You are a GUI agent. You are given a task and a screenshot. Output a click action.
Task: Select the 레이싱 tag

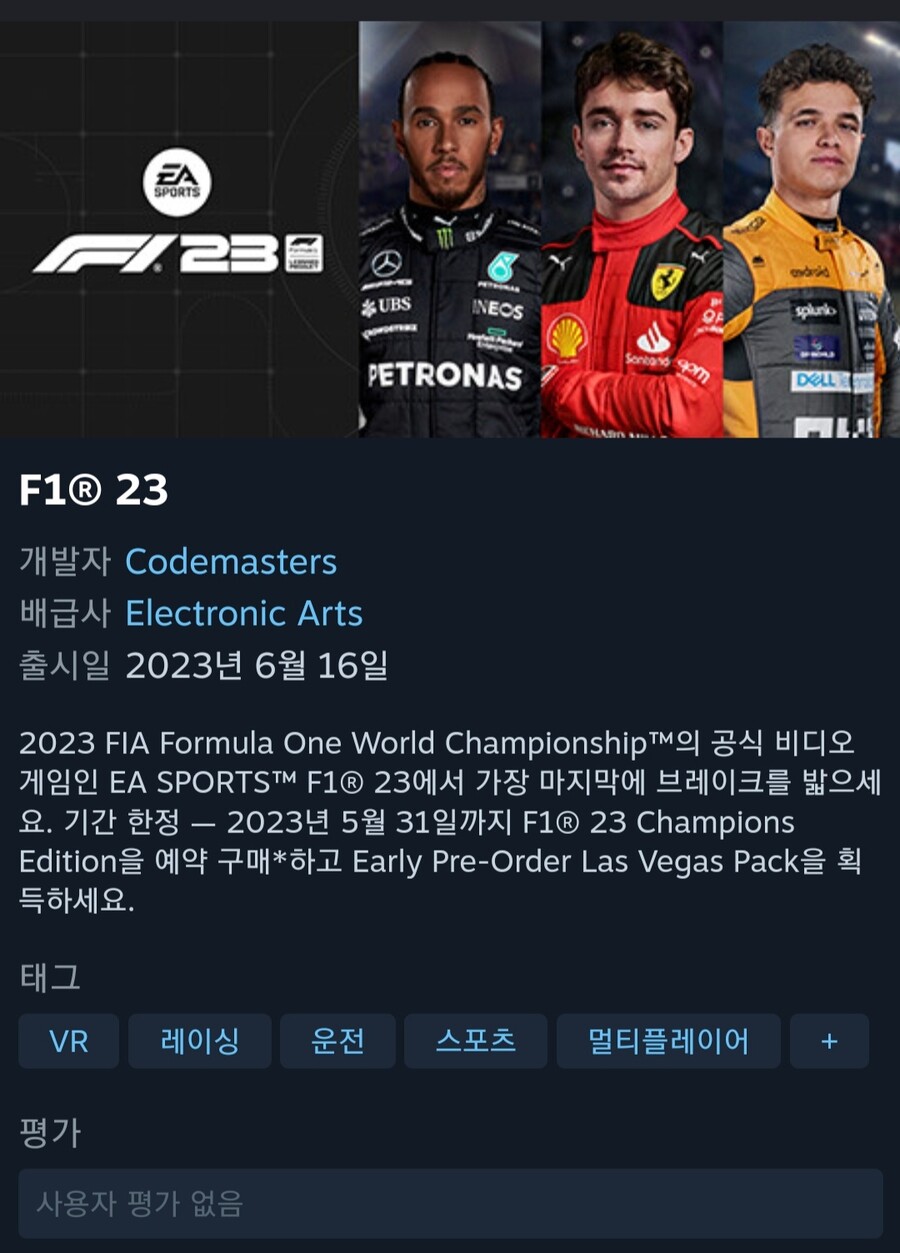click(x=199, y=1041)
